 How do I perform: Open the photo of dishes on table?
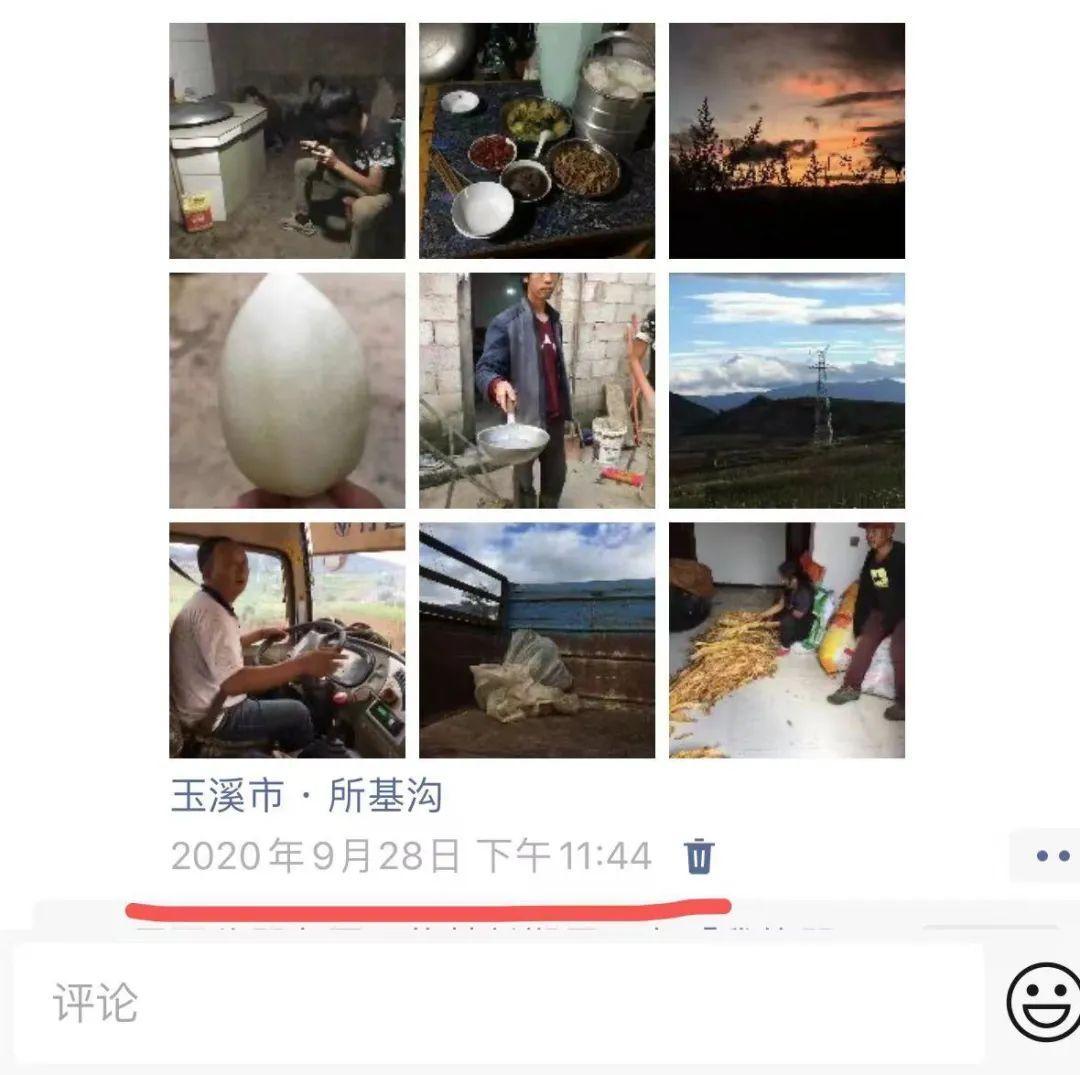pyautogui.click(x=537, y=141)
